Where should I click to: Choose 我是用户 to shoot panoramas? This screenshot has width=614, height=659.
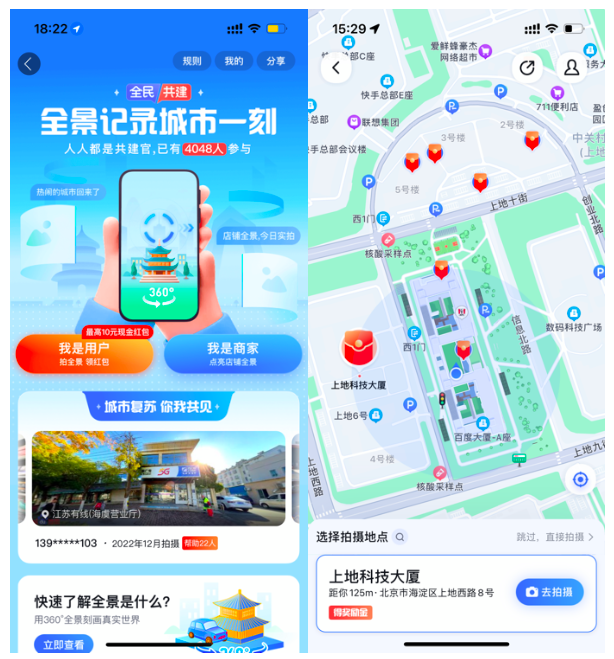(85, 353)
